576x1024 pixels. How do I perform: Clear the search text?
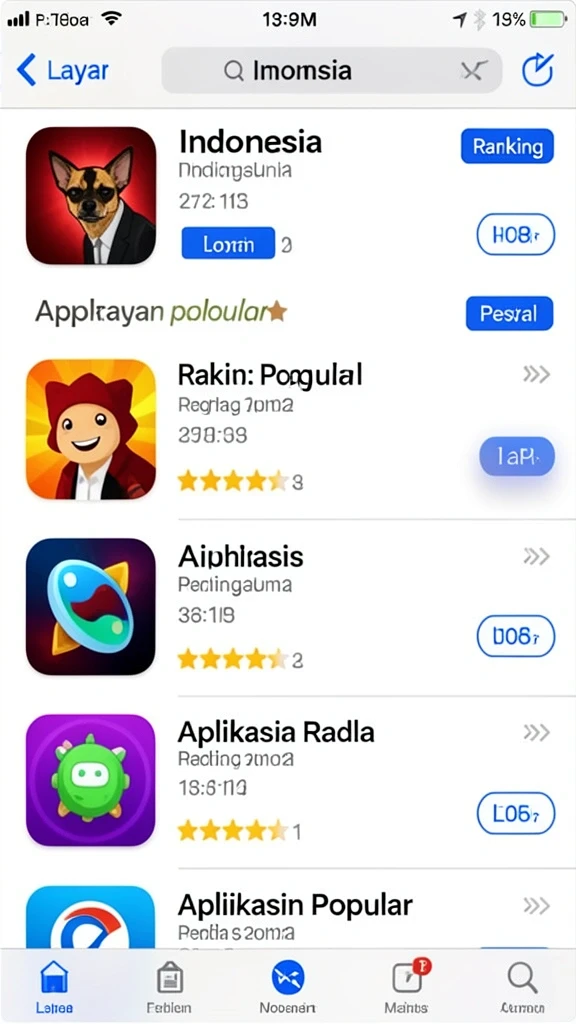pyautogui.click(x=473, y=71)
